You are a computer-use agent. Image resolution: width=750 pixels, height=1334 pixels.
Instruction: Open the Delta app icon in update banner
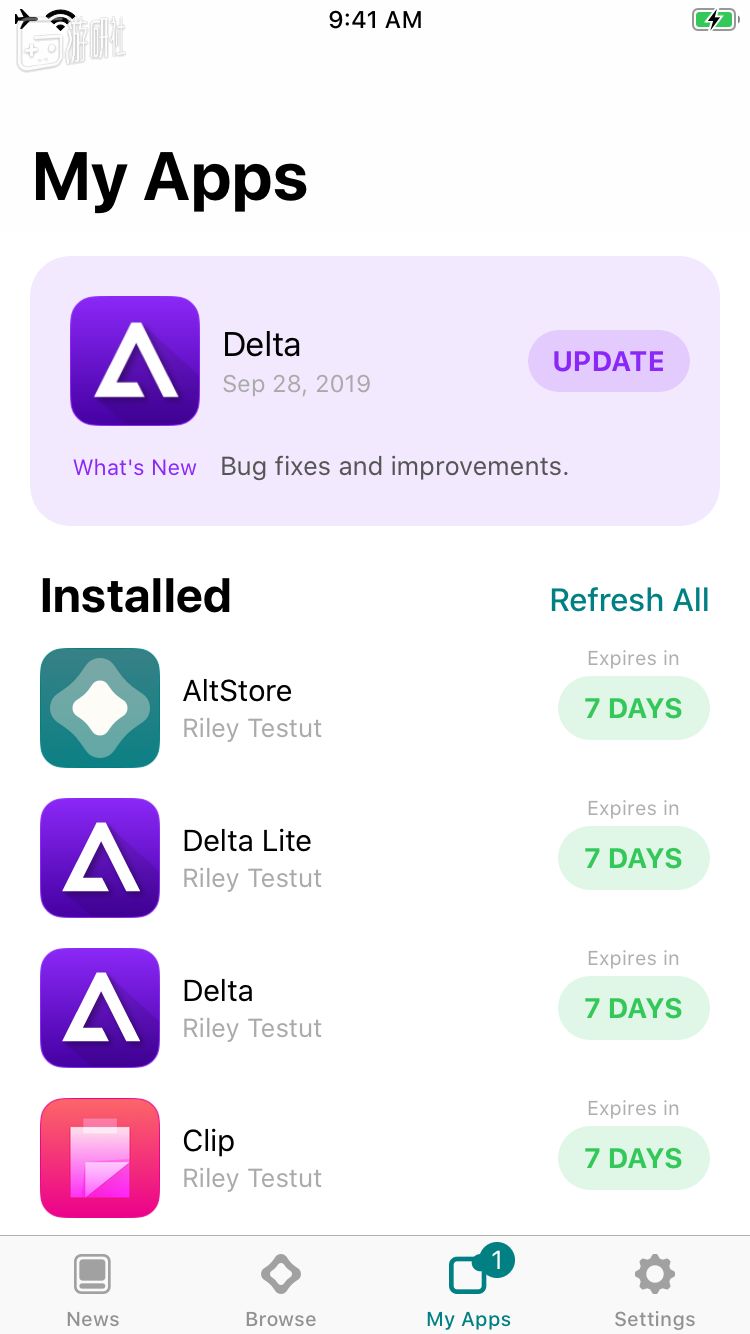coord(134,361)
